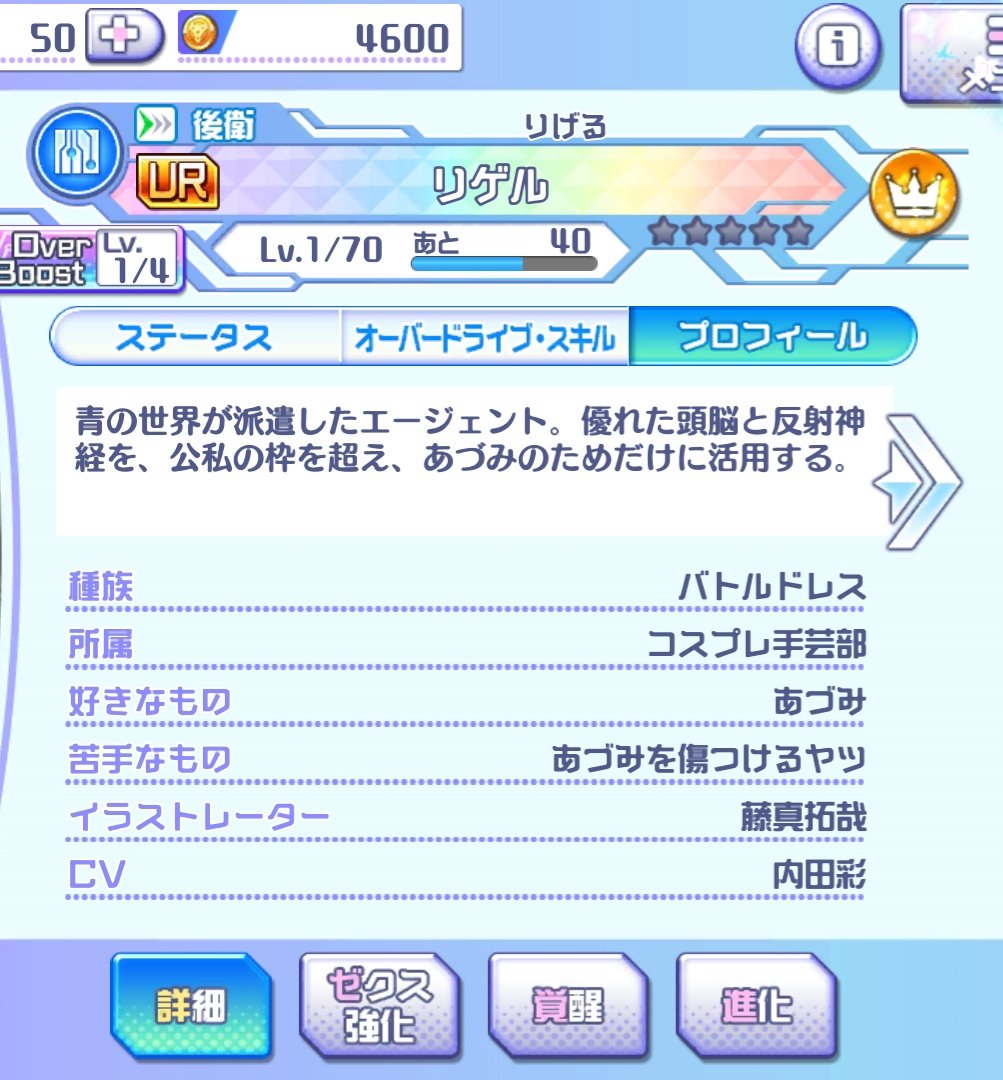Tap the 進化 evolution button
1003x1080 pixels.
[756, 1005]
